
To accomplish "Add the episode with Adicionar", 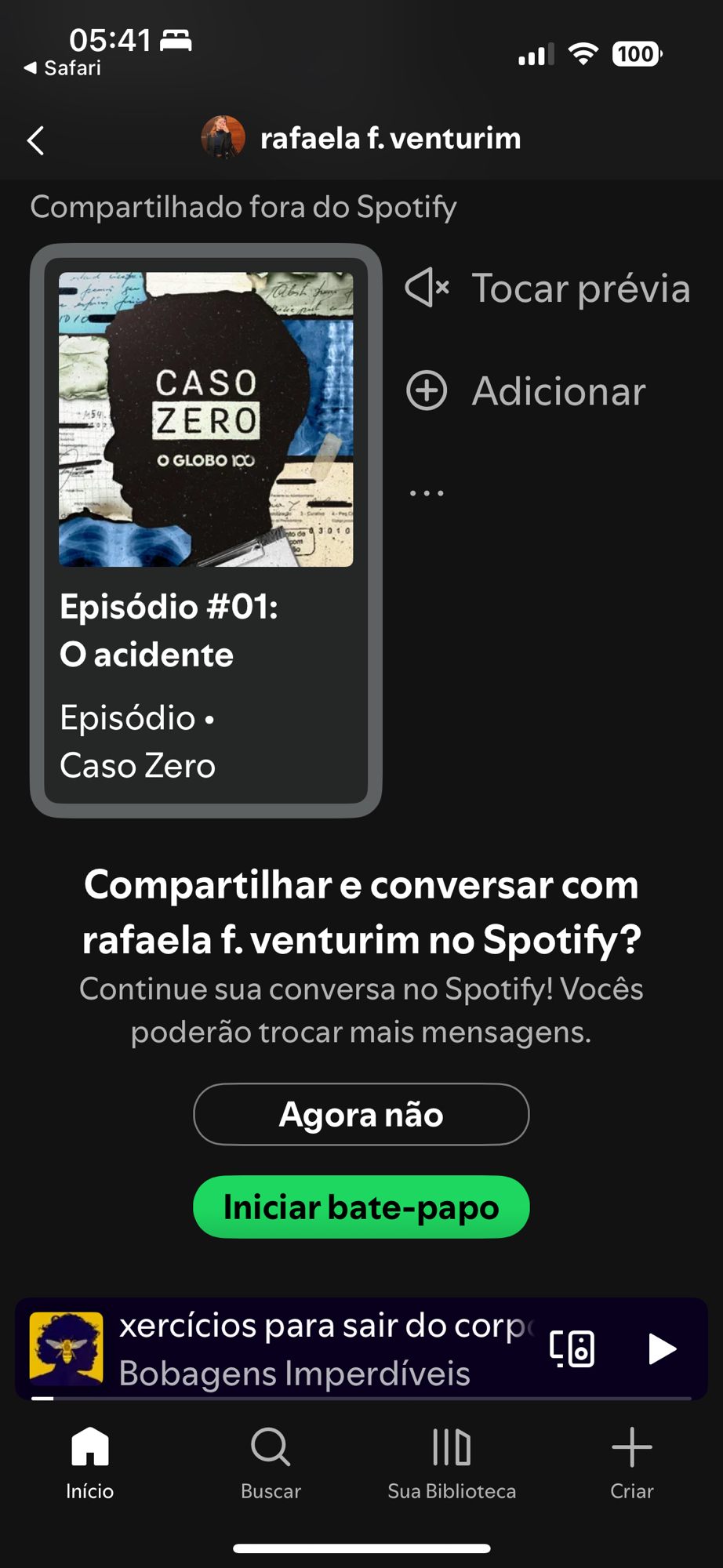I will click(526, 391).
